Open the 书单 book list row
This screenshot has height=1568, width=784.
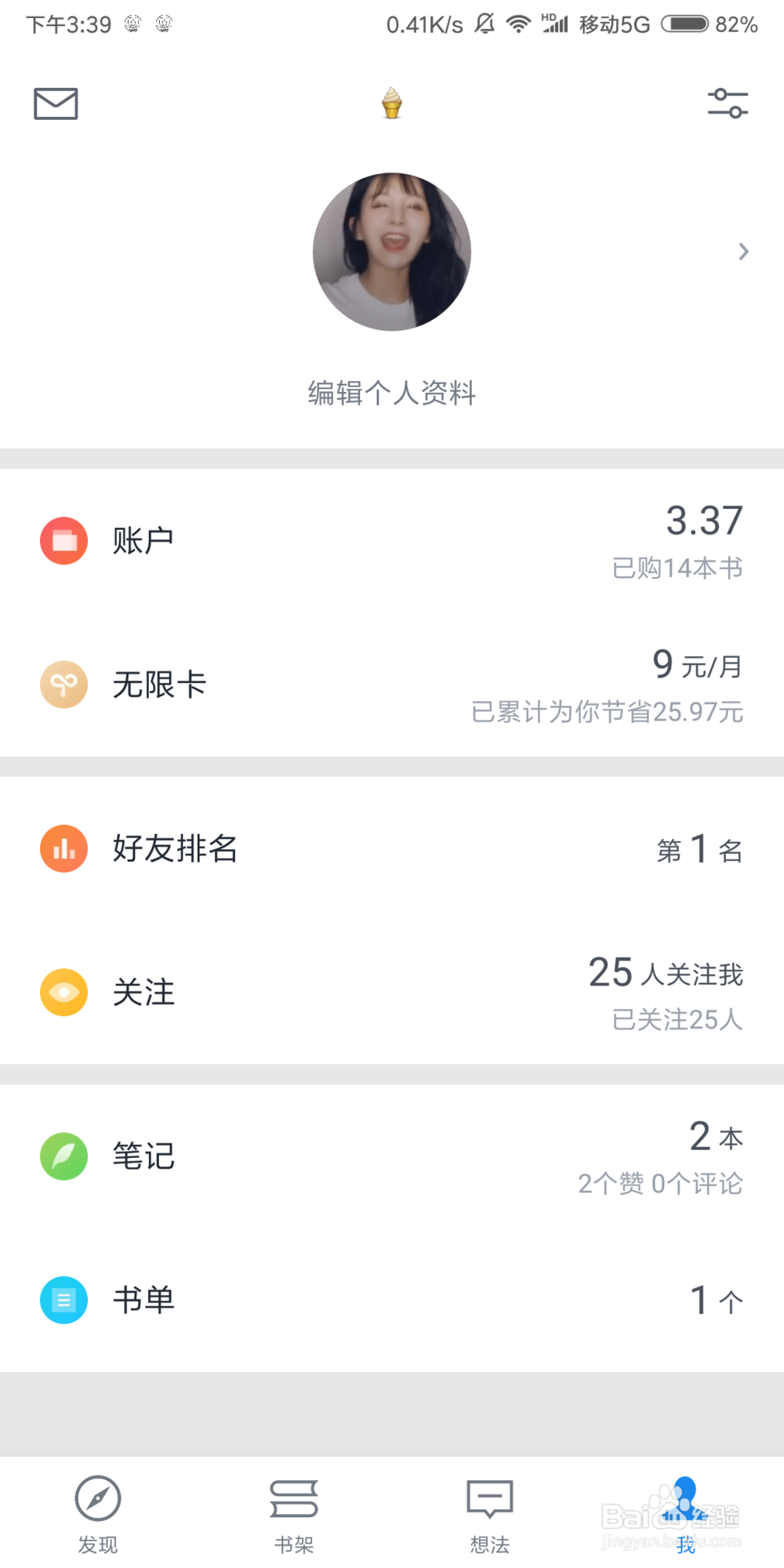[x=392, y=1300]
